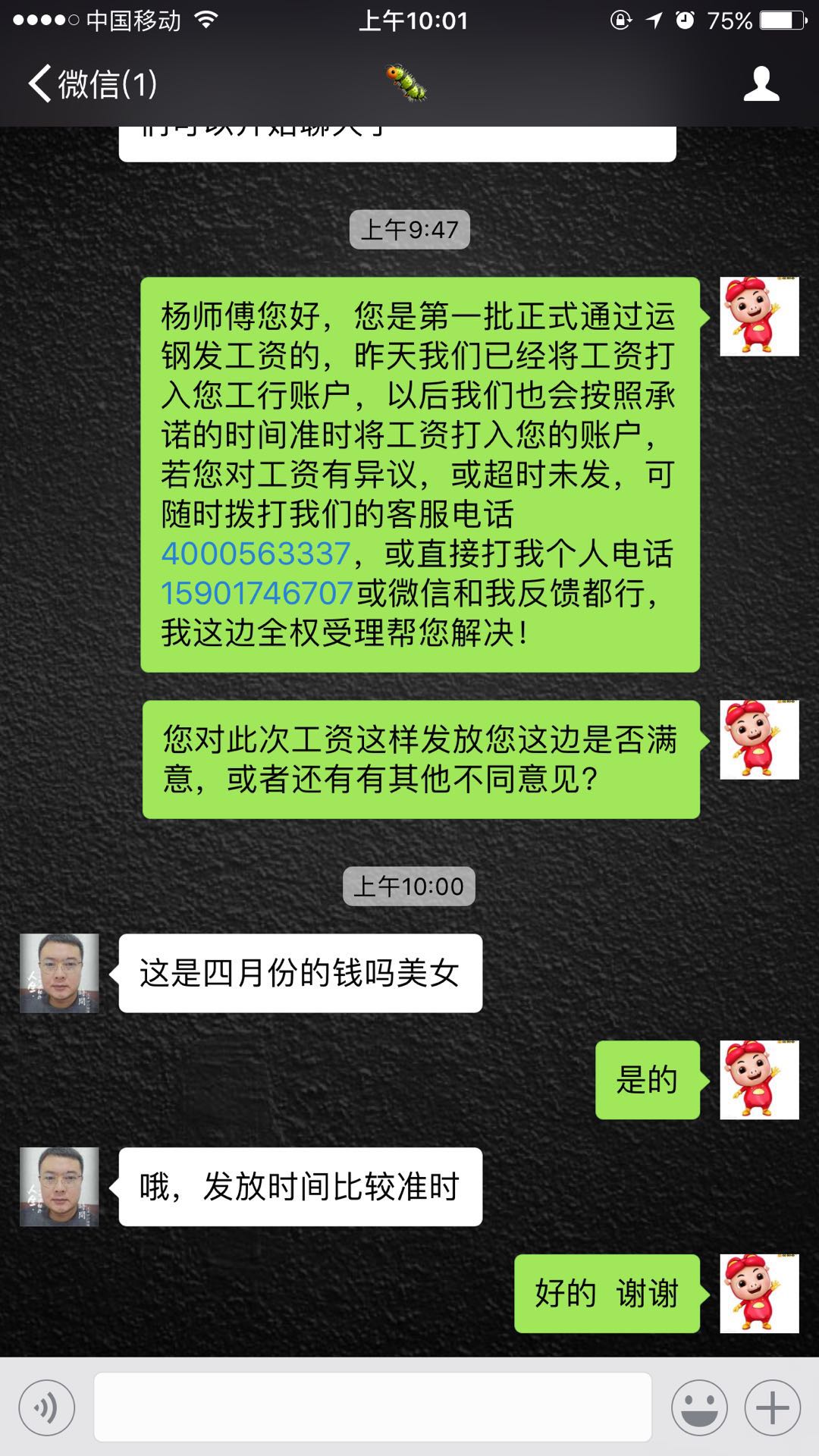Tap the personal phone number 15901746707
This screenshot has height=1456, width=819.
coord(257,594)
